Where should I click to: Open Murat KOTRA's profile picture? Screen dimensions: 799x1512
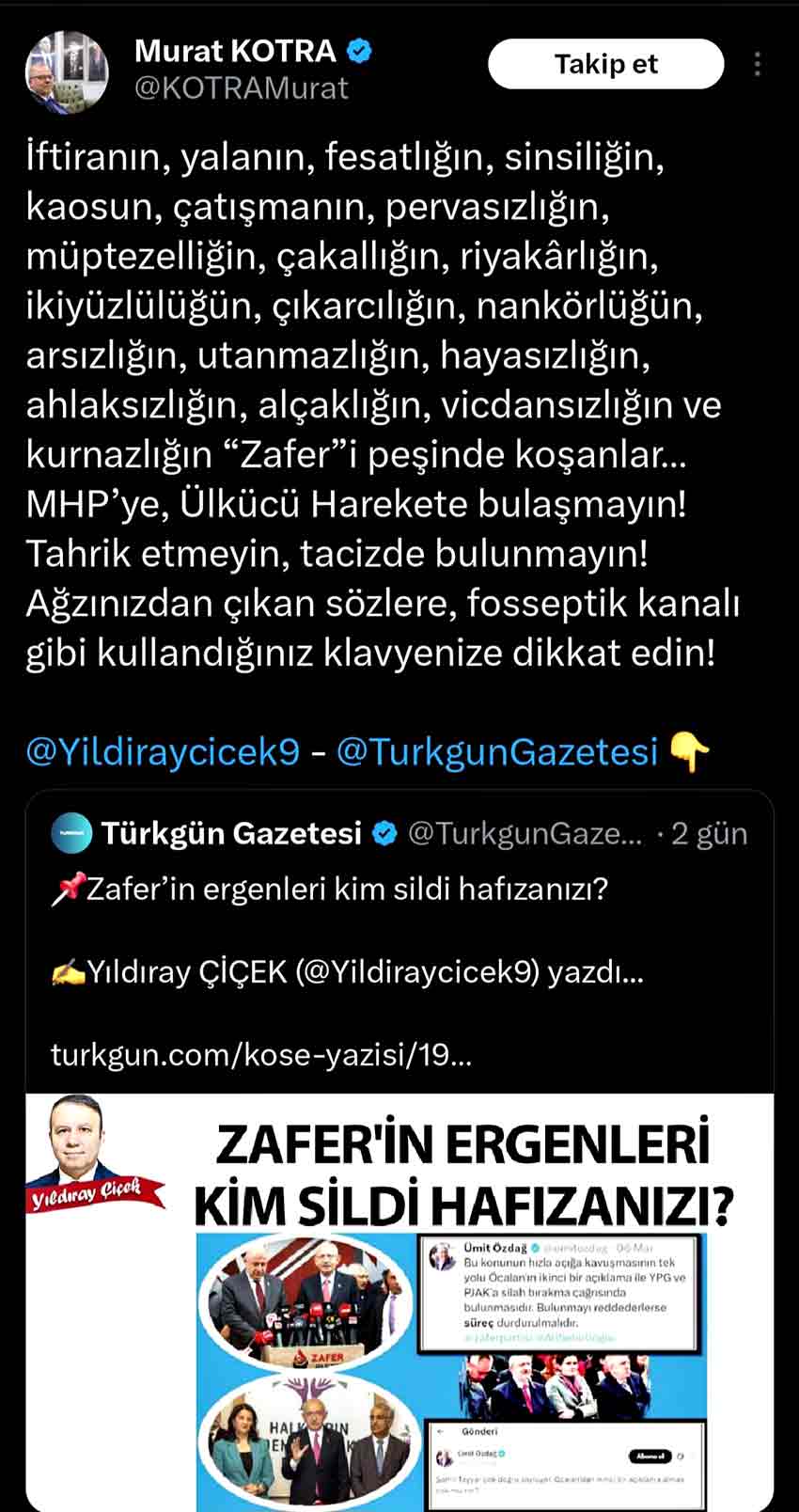pyautogui.click(x=67, y=72)
